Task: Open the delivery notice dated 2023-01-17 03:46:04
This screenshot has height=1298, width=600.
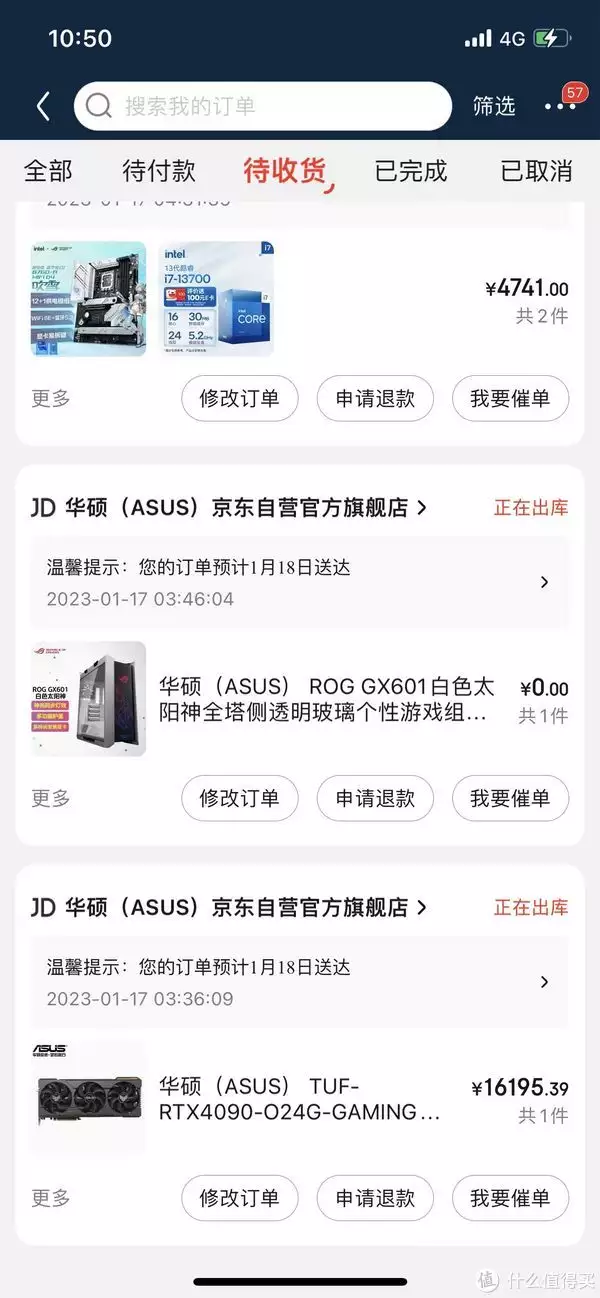Action: pos(299,583)
